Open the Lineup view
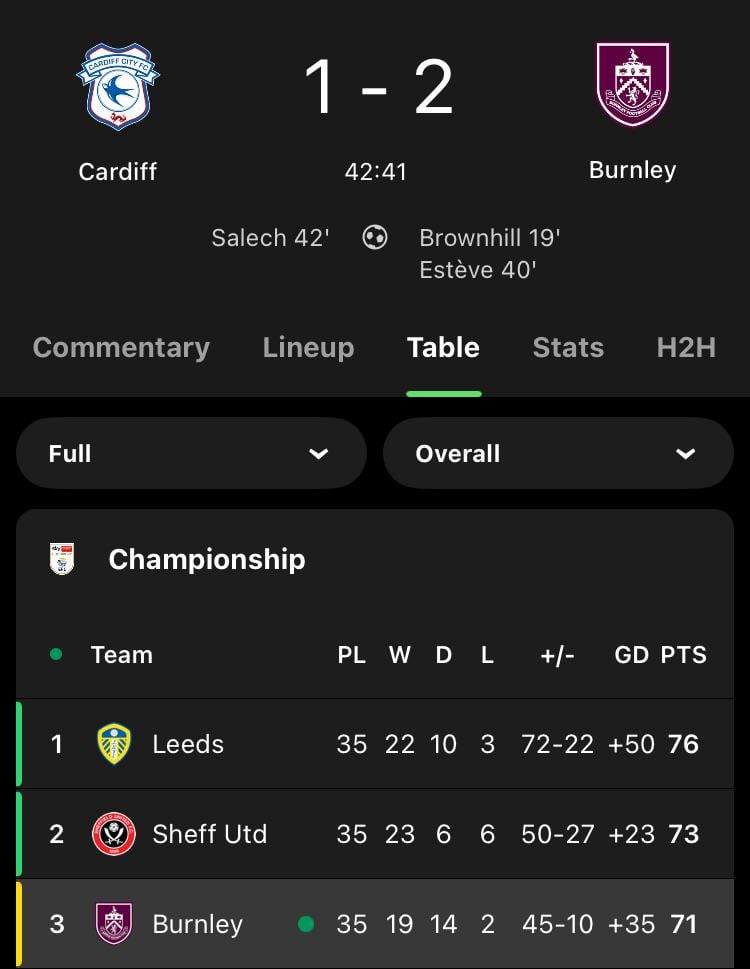This screenshot has width=750, height=969. coord(308,347)
